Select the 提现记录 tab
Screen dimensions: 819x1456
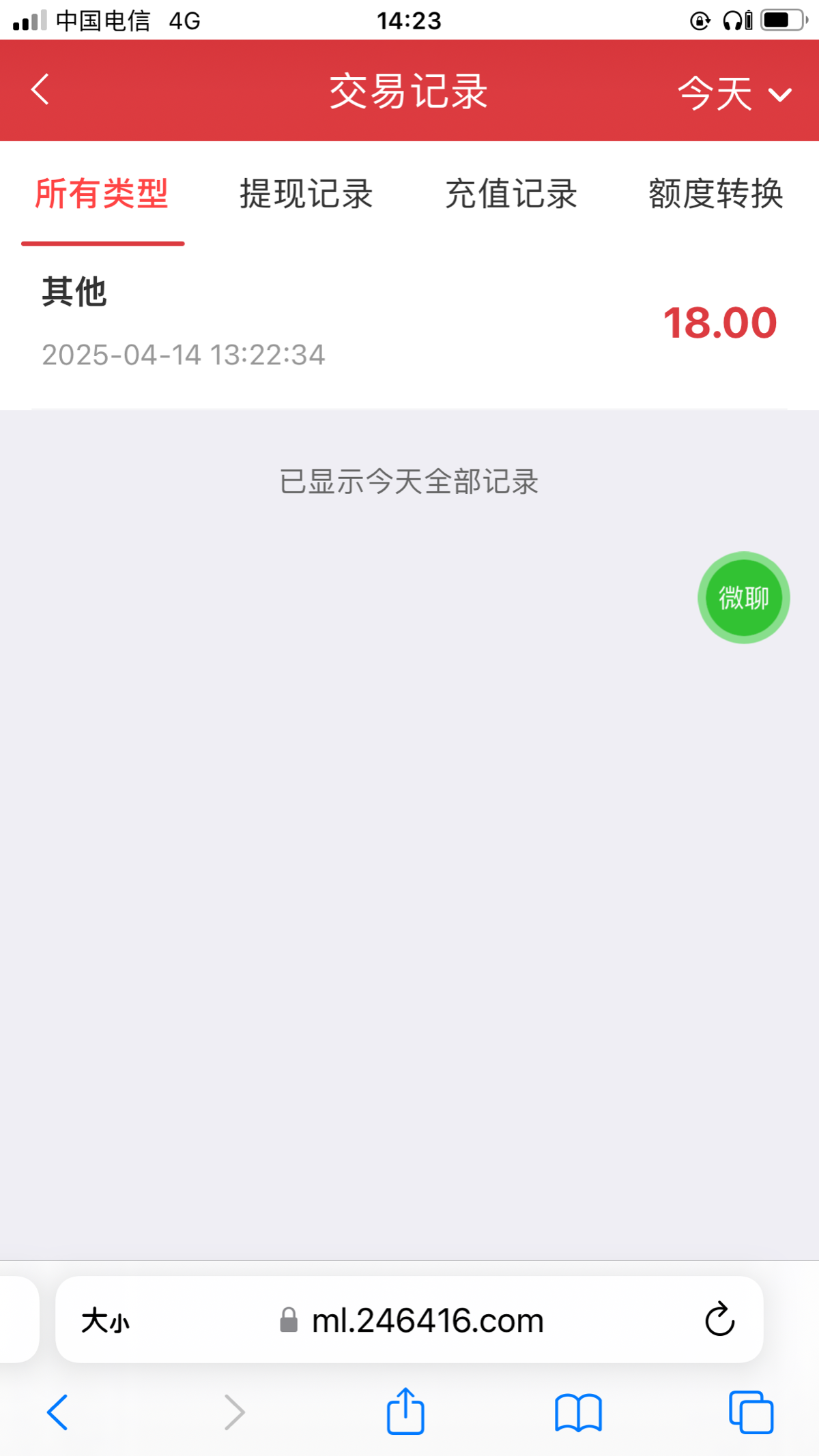tap(306, 194)
